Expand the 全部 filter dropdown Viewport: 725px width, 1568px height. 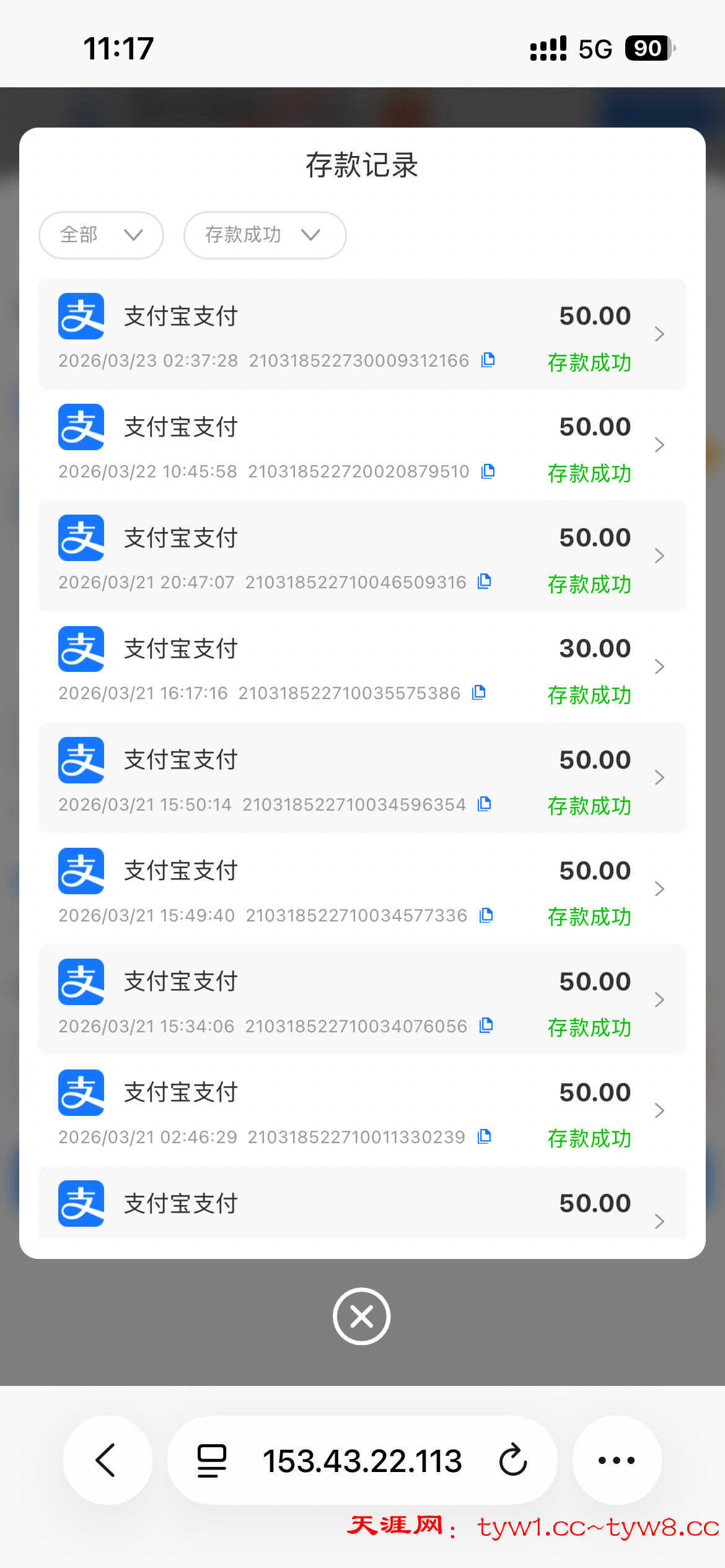click(101, 235)
